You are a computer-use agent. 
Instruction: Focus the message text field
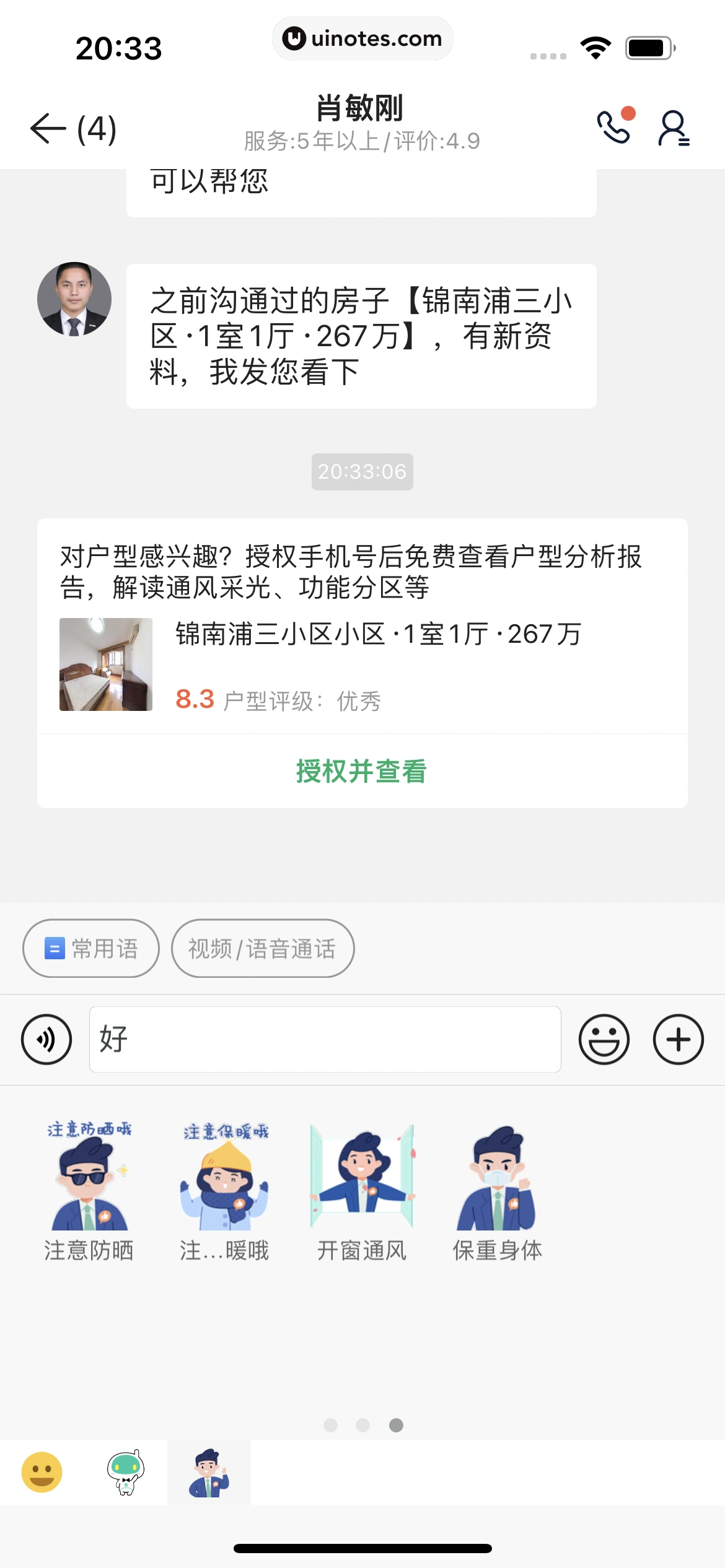pyautogui.click(x=325, y=1039)
